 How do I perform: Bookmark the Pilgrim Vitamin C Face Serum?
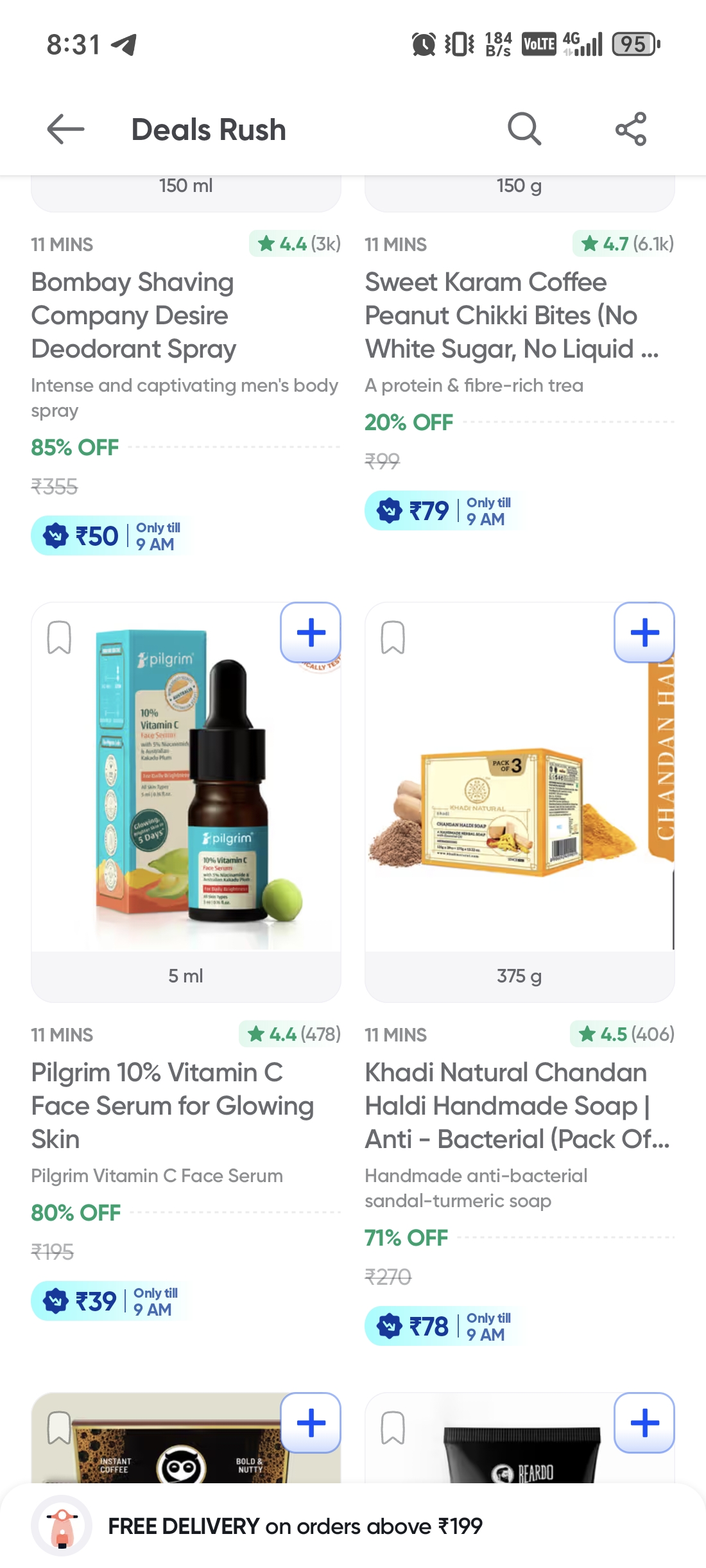click(59, 638)
